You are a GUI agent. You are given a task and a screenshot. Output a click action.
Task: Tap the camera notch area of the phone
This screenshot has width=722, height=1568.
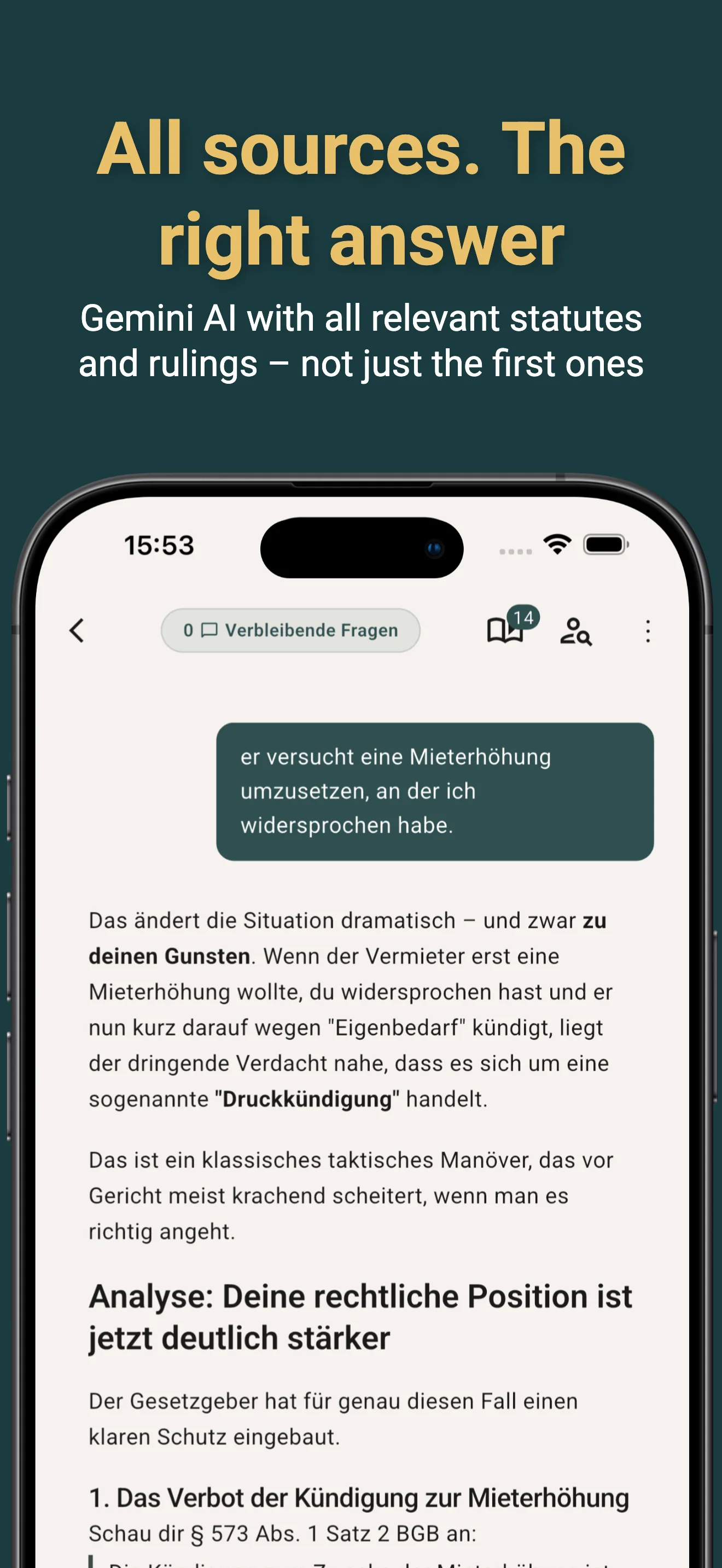(362, 548)
